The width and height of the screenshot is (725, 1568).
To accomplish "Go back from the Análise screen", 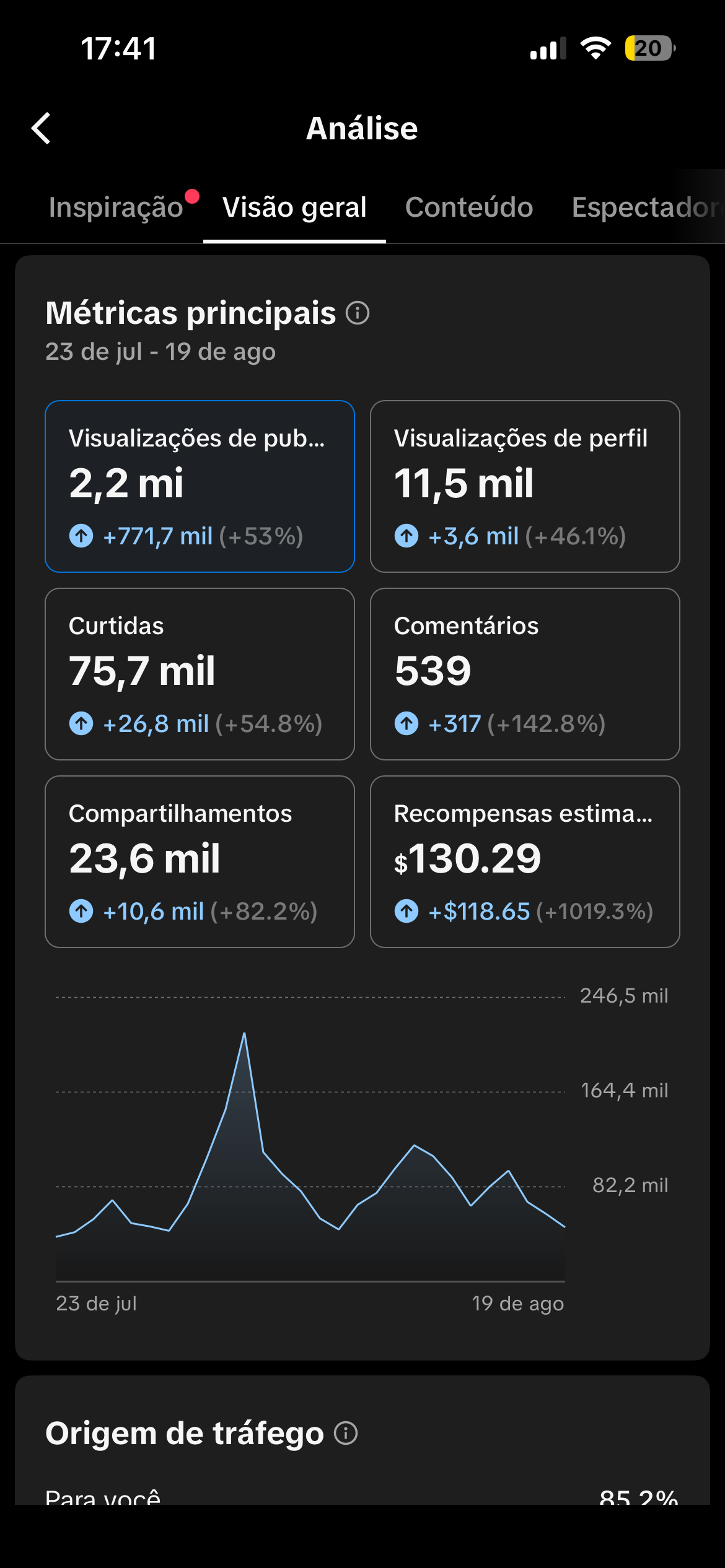I will (41, 128).
